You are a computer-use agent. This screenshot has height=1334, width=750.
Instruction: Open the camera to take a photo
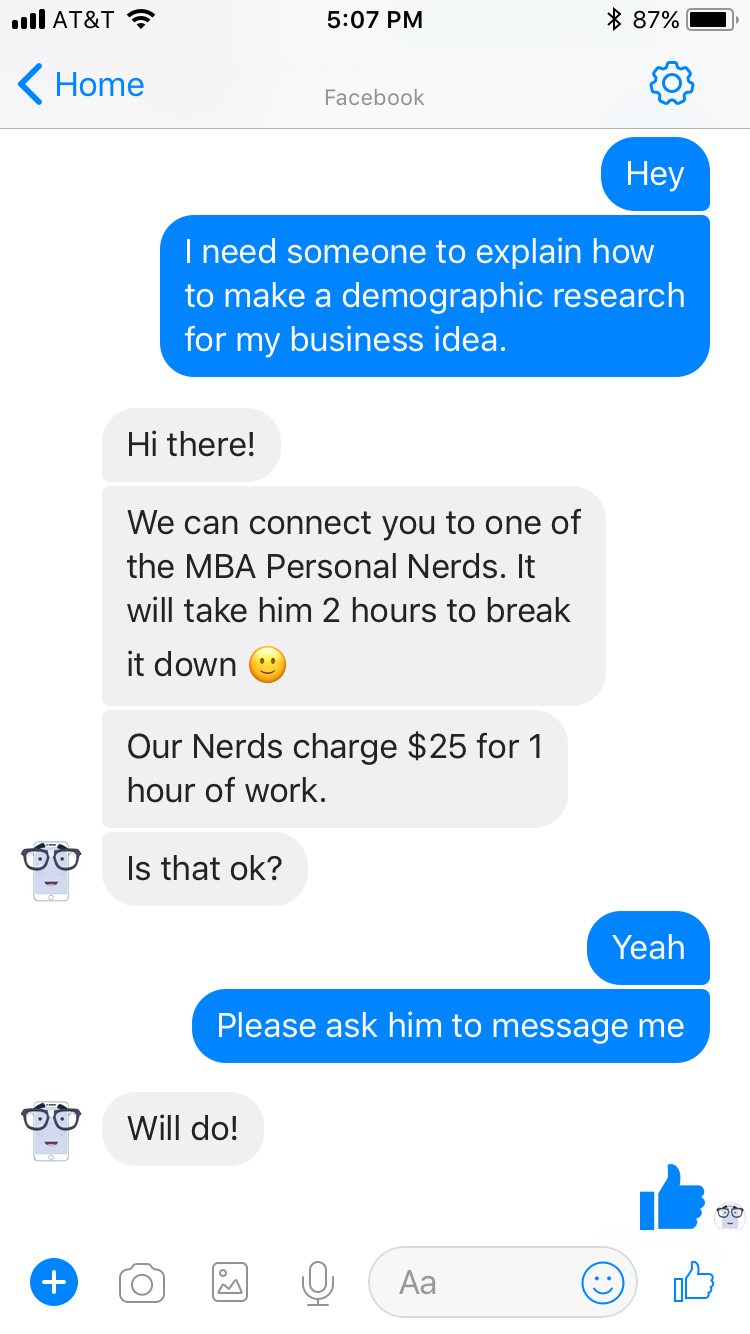(142, 1282)
